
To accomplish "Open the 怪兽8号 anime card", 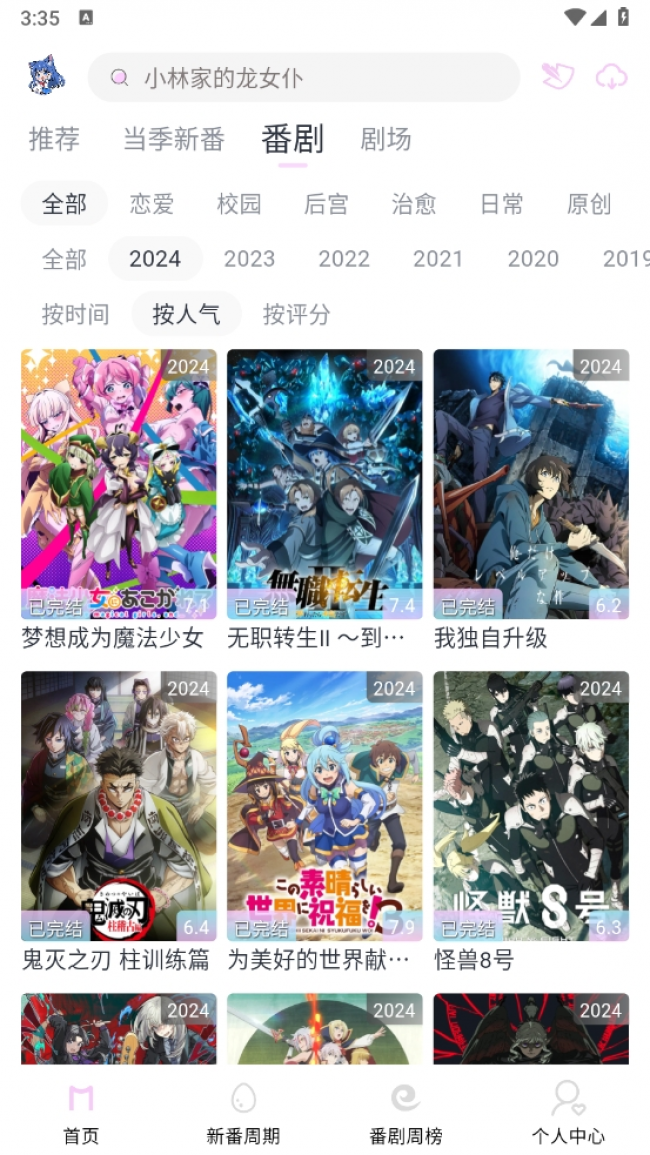I will 531,822.
